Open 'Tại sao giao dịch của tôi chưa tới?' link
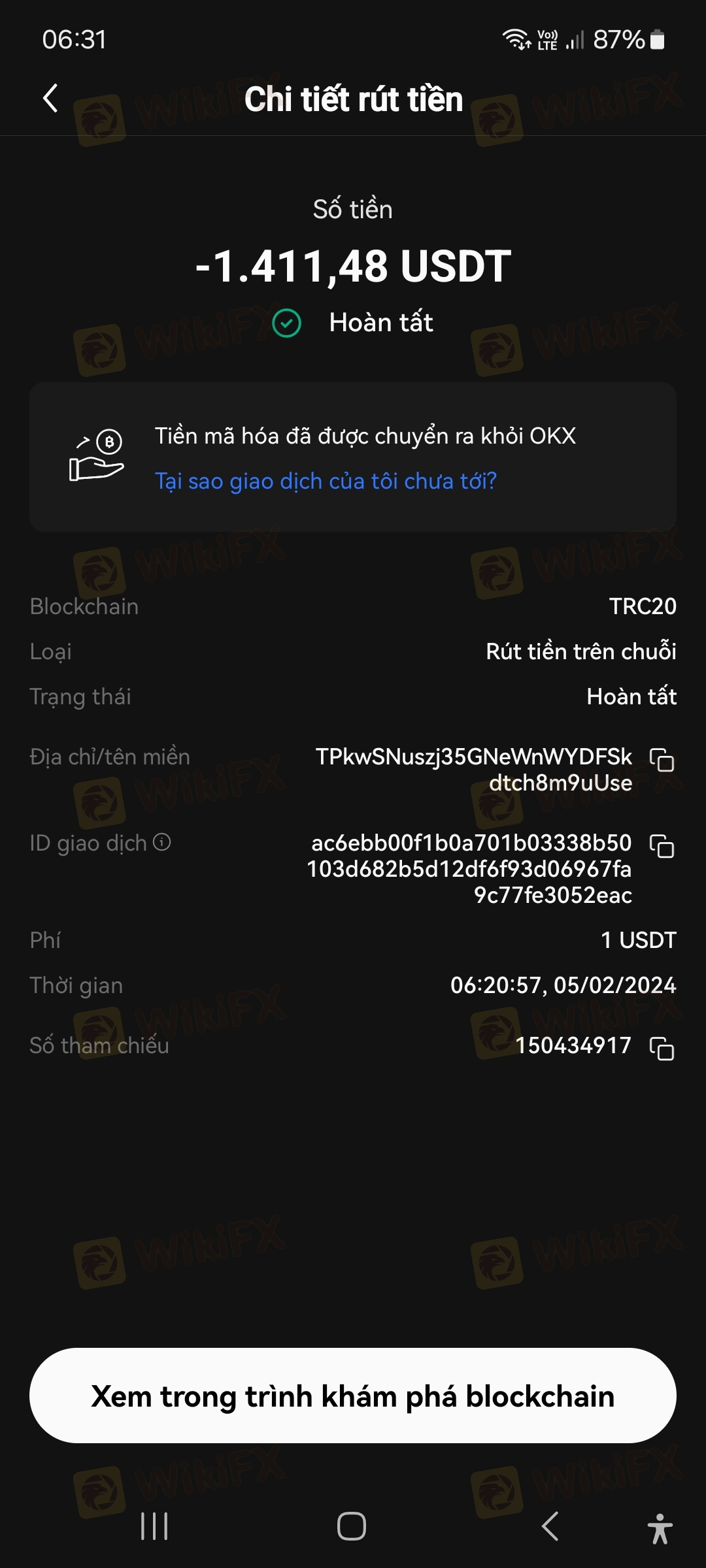The width and height of the screenshot is (706, 1568). [x=326, y=482]
